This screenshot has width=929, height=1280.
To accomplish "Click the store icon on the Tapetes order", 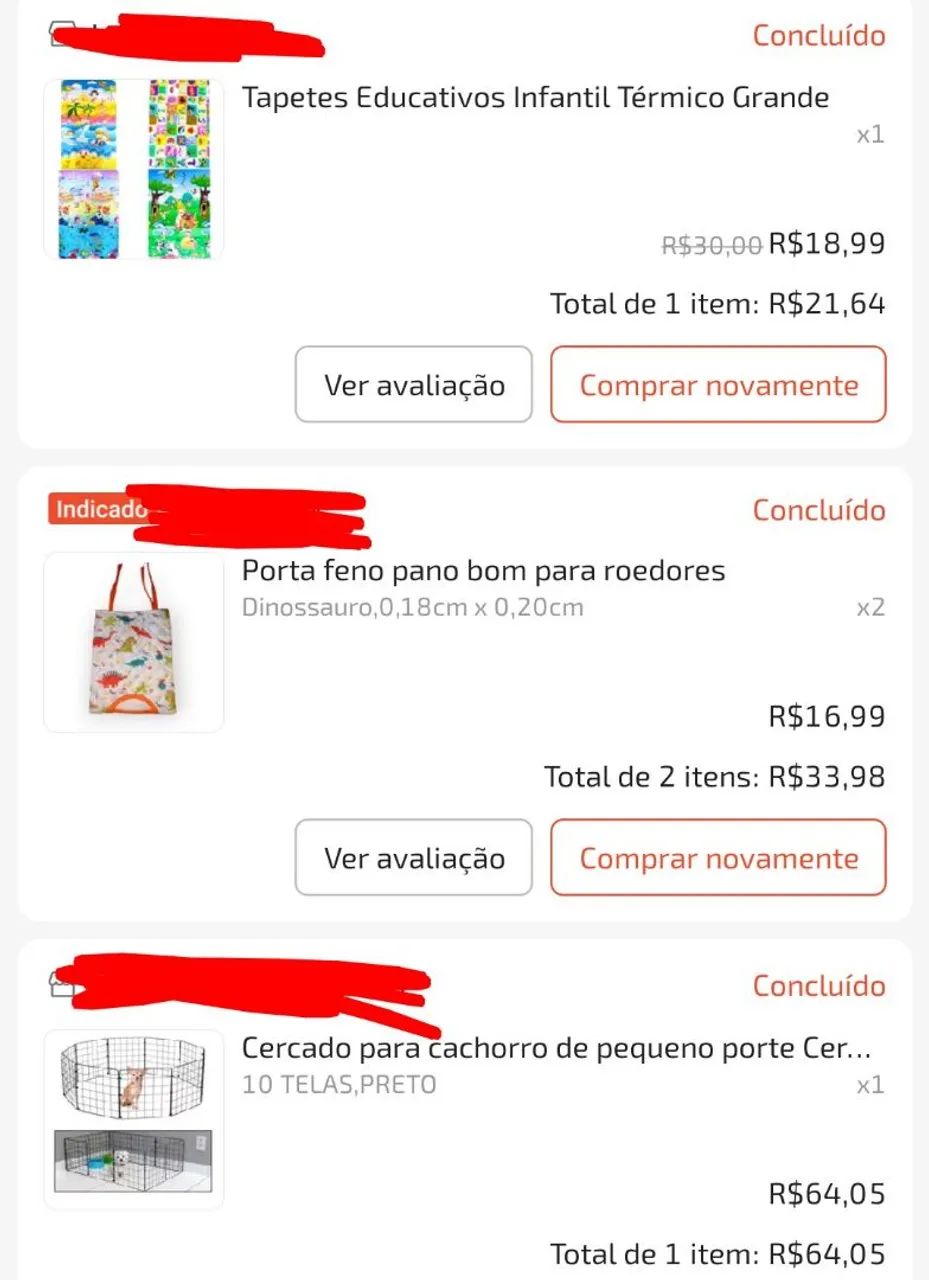I will 62,30.
